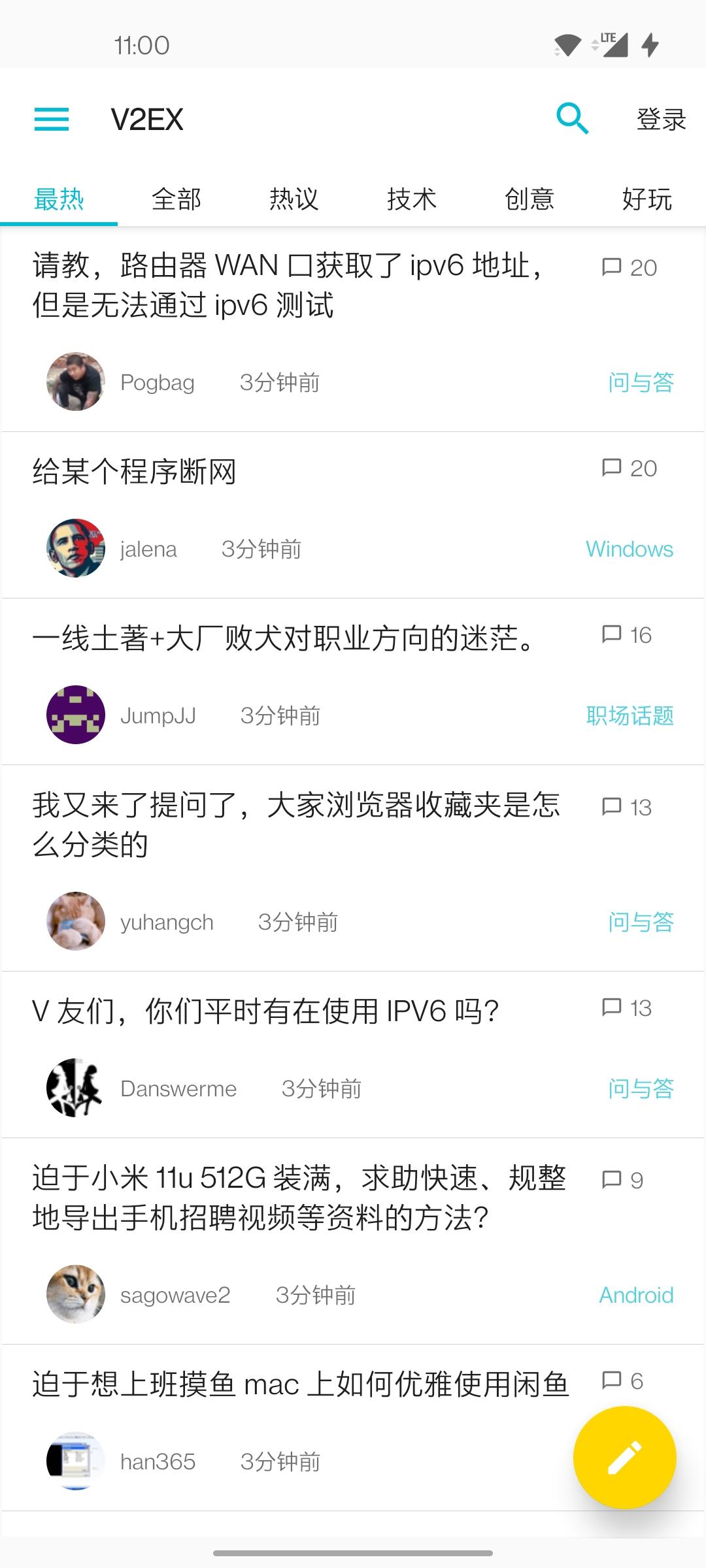View Pogbag's profile avatar
This screenshot has width=706, height=1568.
(x=76, y=382)
